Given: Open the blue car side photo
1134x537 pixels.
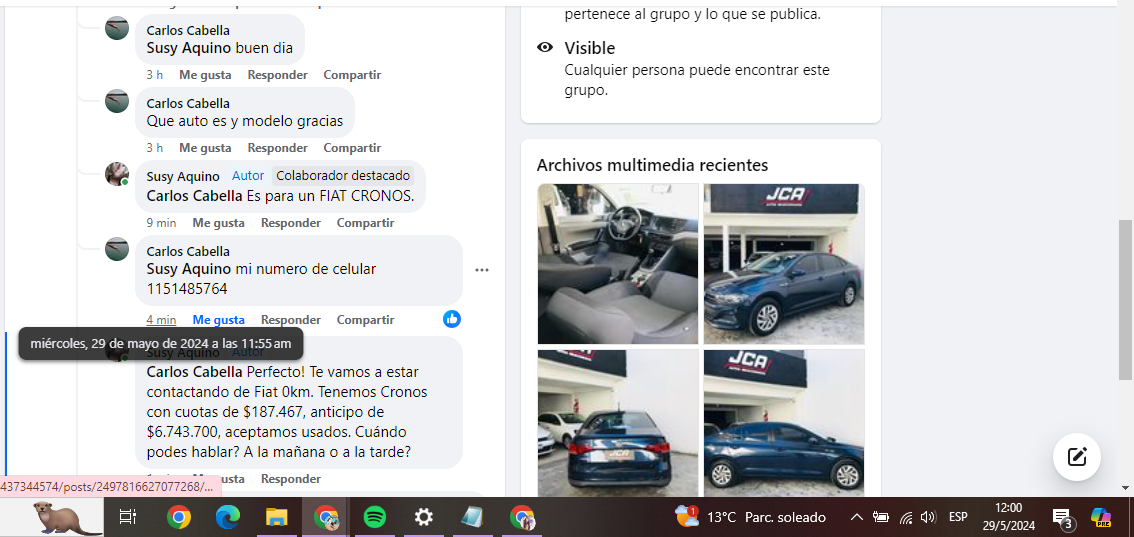Looking at the screenshot, I should 784,423.
